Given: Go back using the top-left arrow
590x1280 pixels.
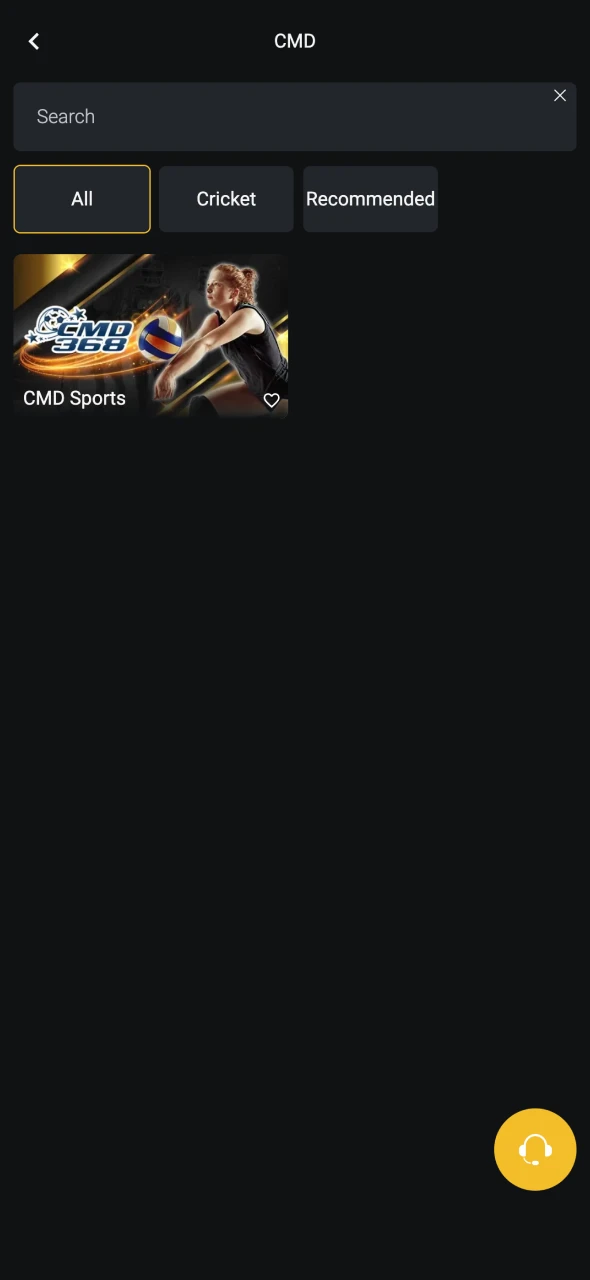Looking at the screenshot, I should (x=34, y=41).
